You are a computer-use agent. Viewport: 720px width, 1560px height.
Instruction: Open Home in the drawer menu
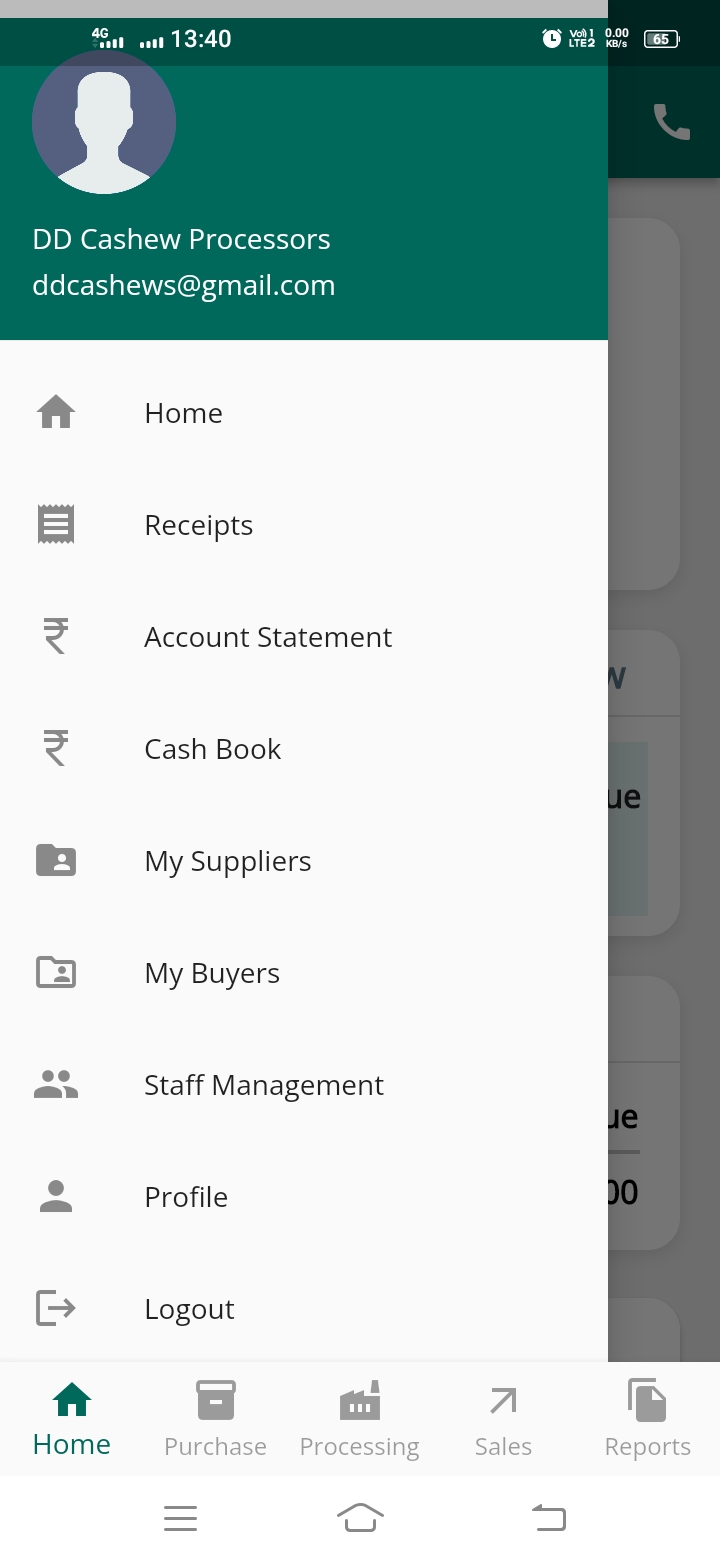[x=304, y=412]
